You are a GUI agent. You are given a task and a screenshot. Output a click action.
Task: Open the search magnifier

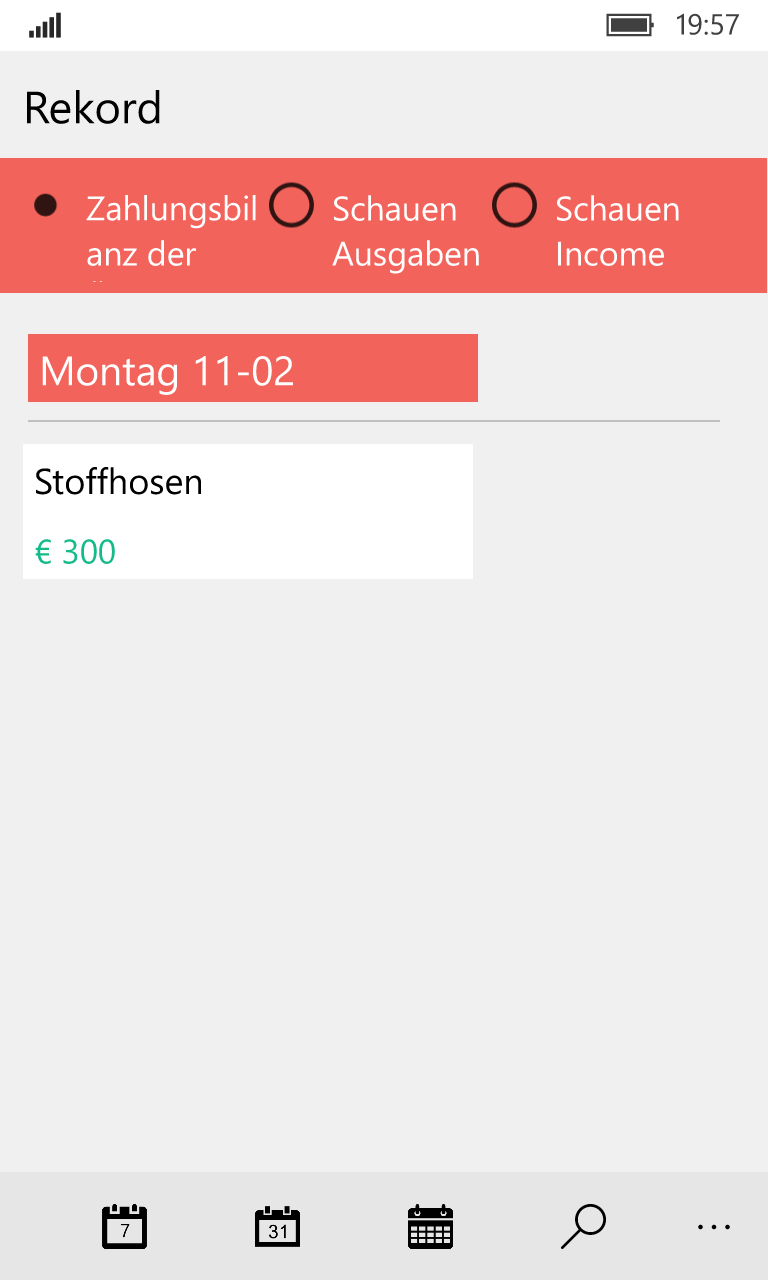(x=583, y=1226)
